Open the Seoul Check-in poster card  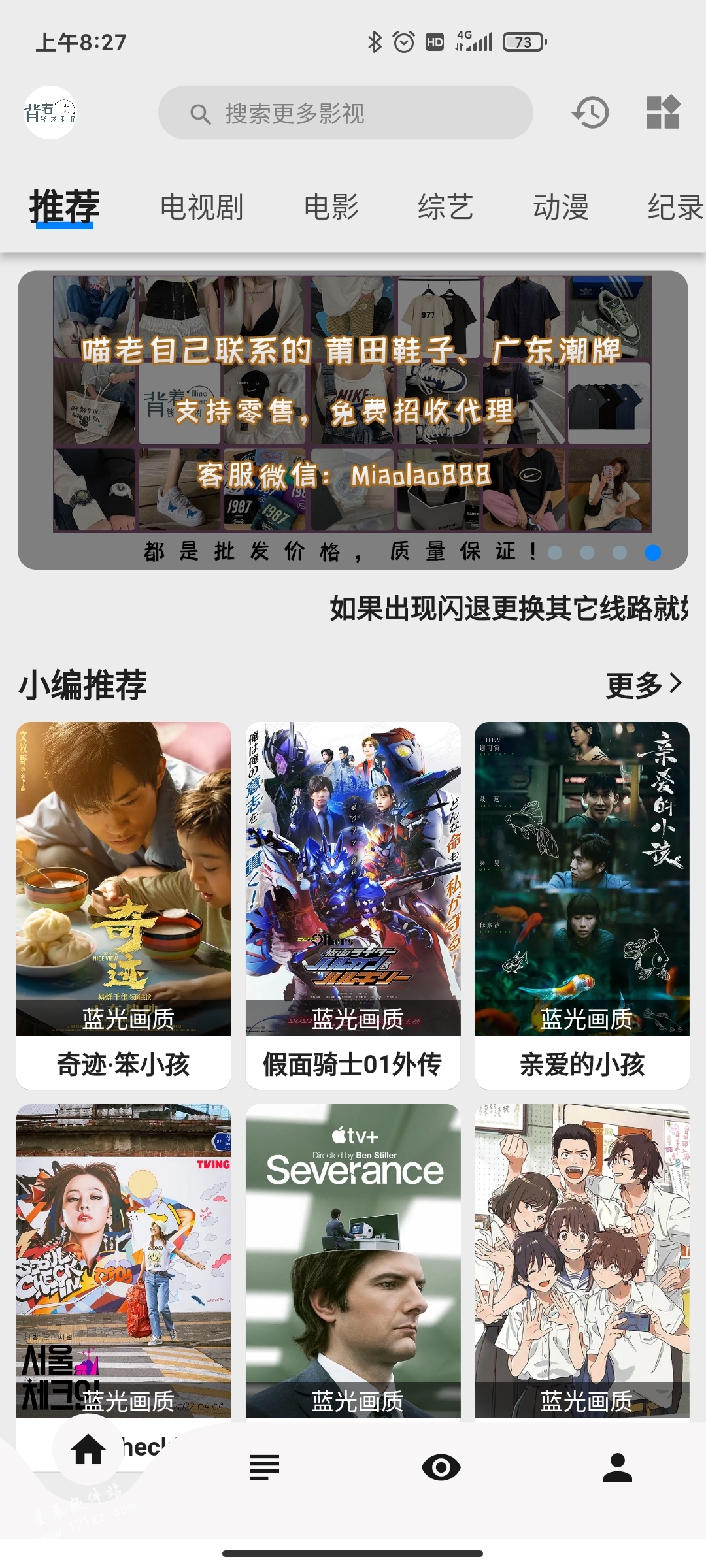(124, 1261)
